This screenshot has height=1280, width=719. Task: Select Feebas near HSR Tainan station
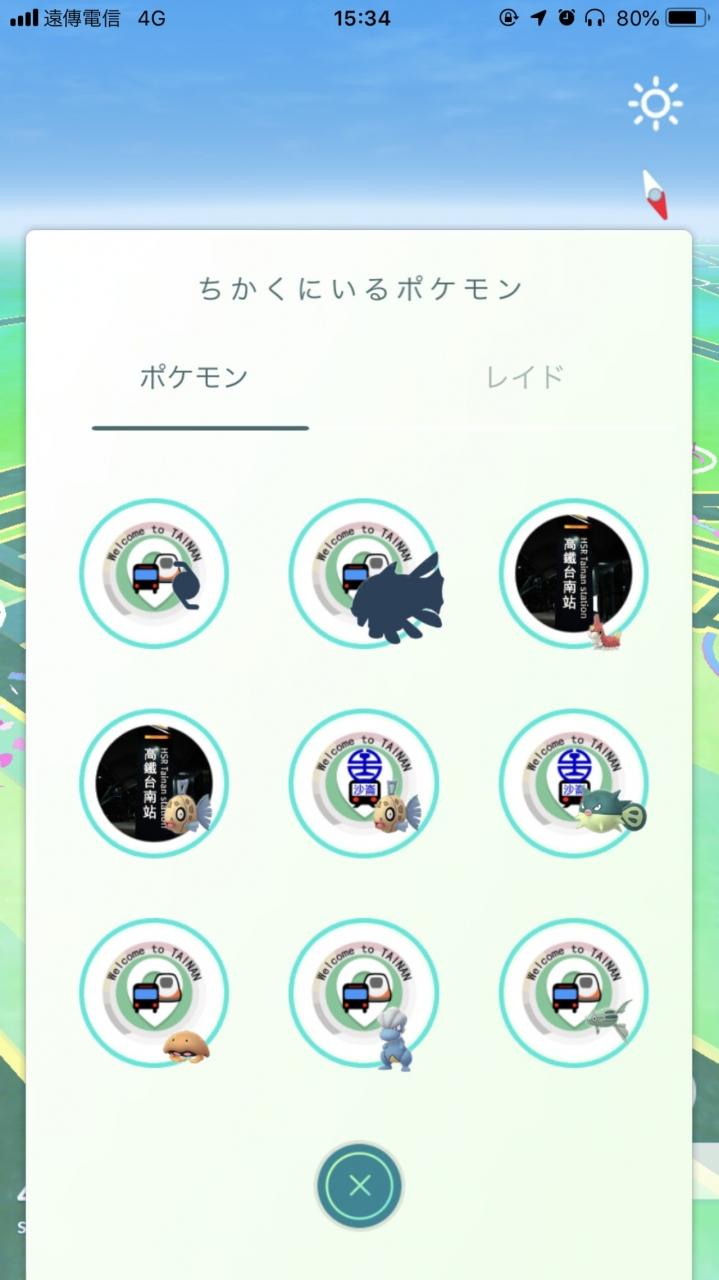(154, 784)
